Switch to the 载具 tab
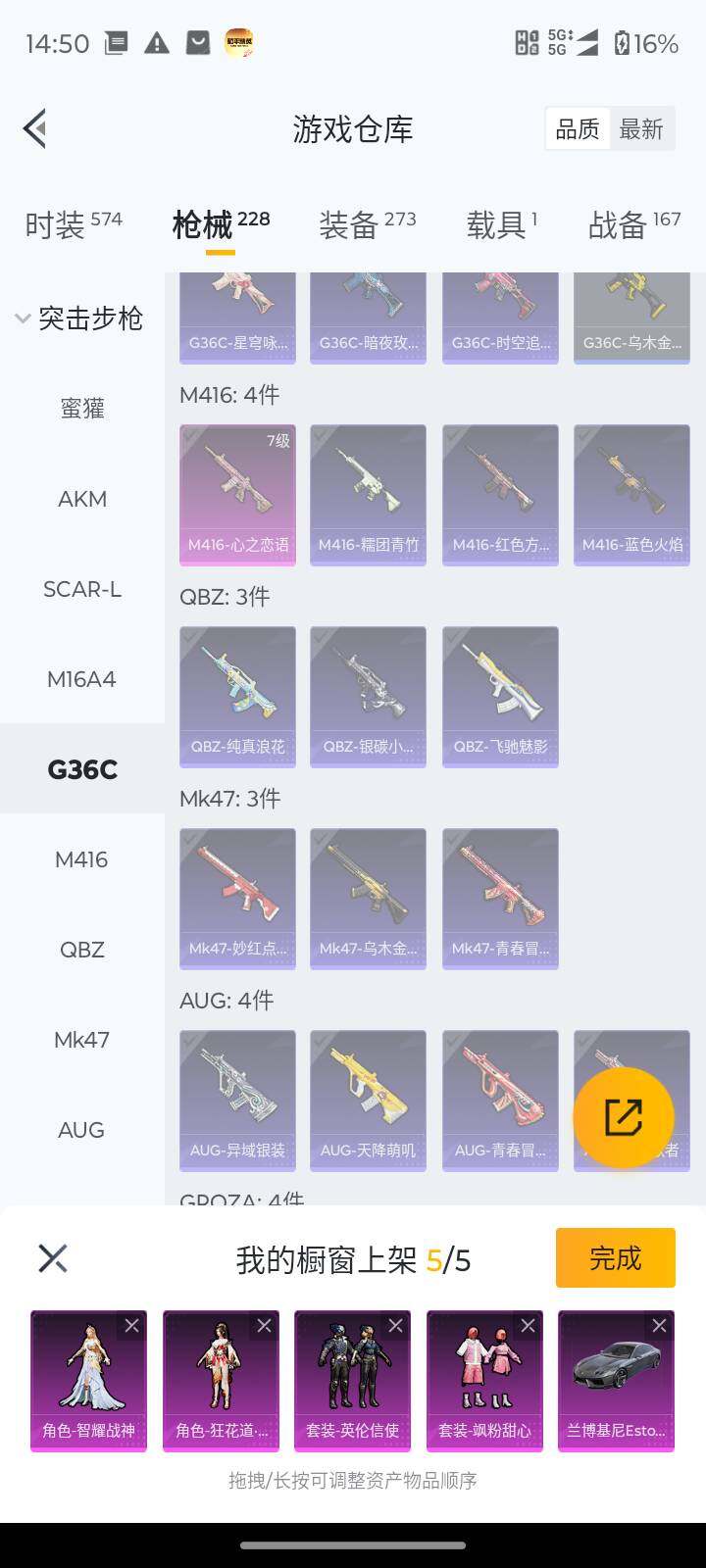Screen dimensions: 706x1568 pyautogui.click(x=501, y=224)
